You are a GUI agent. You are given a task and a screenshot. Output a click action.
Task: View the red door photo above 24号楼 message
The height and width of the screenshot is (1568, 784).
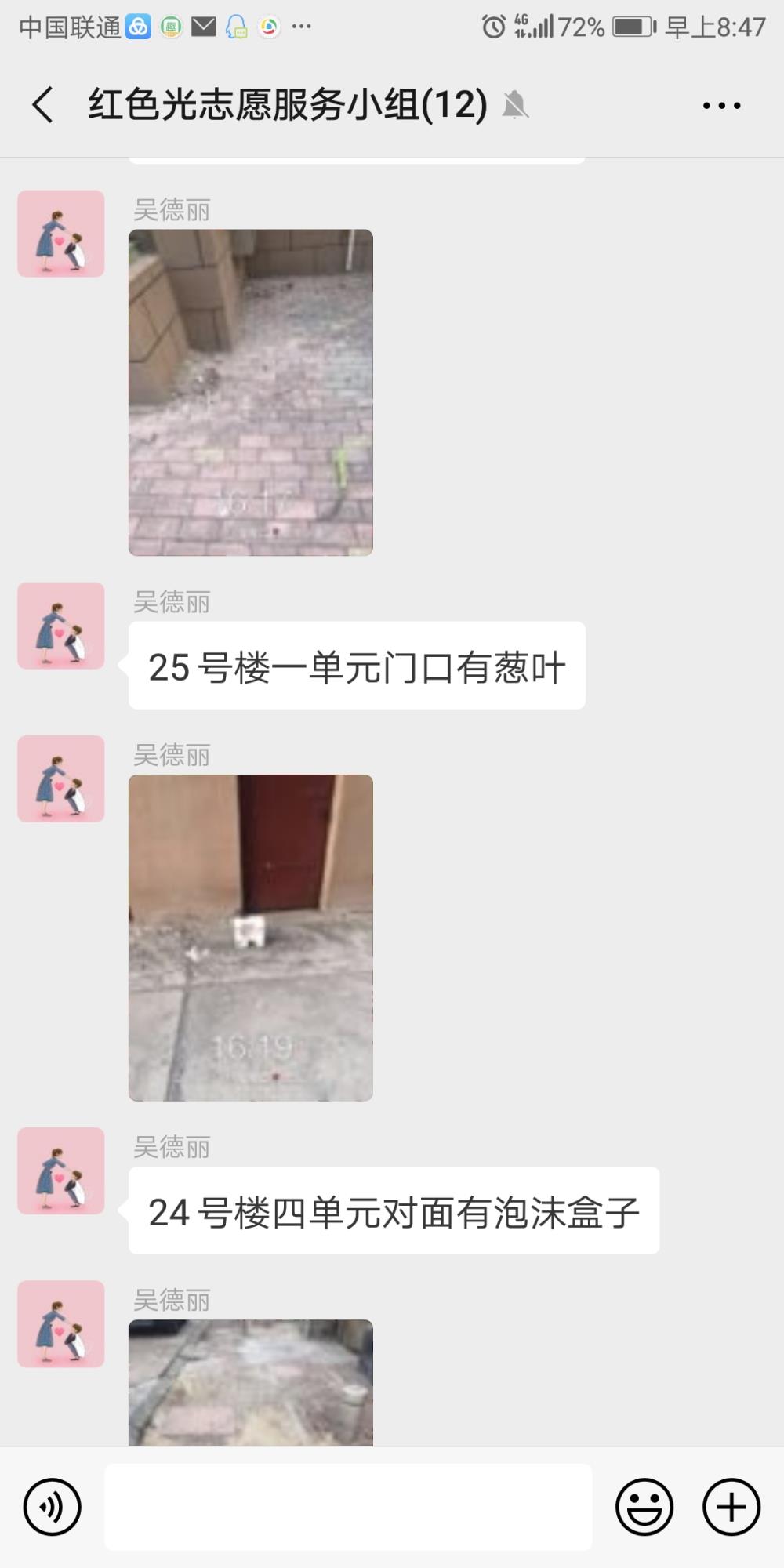(251, 938)
